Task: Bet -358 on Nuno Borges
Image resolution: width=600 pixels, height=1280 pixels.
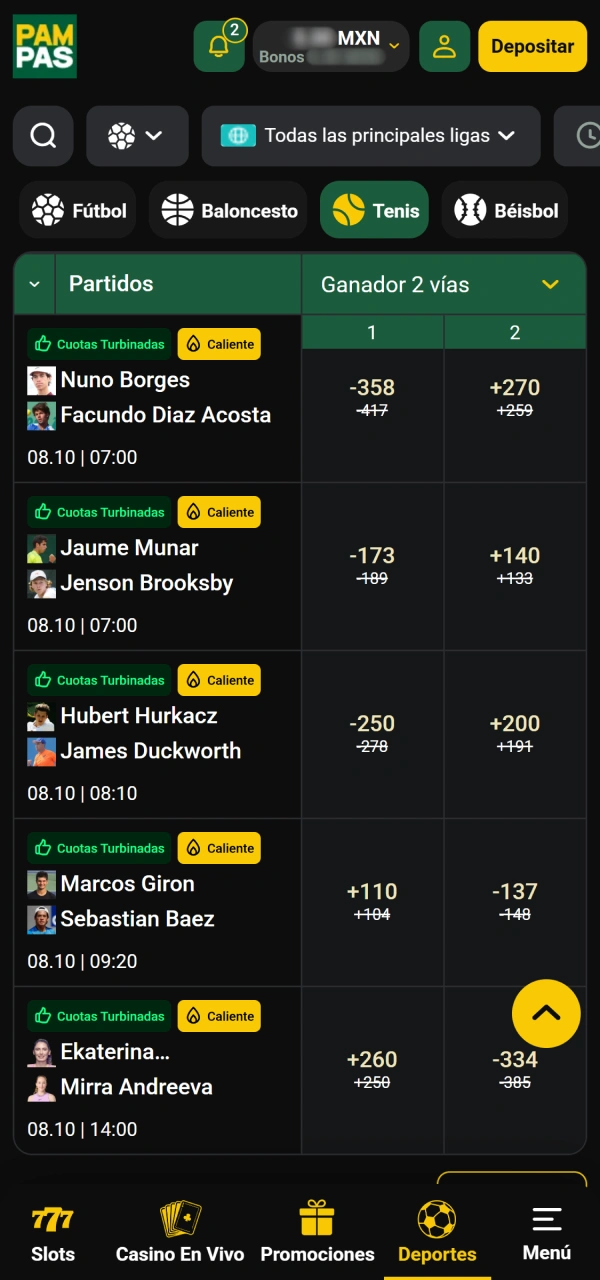Action: (x=372, y=397)
